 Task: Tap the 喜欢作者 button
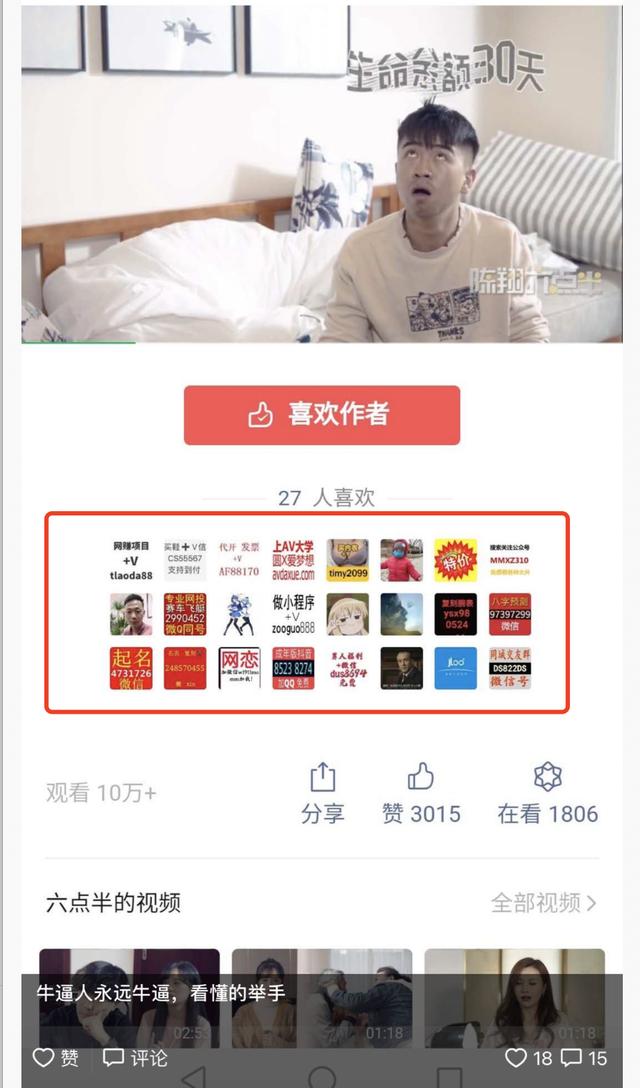point(321,415)
